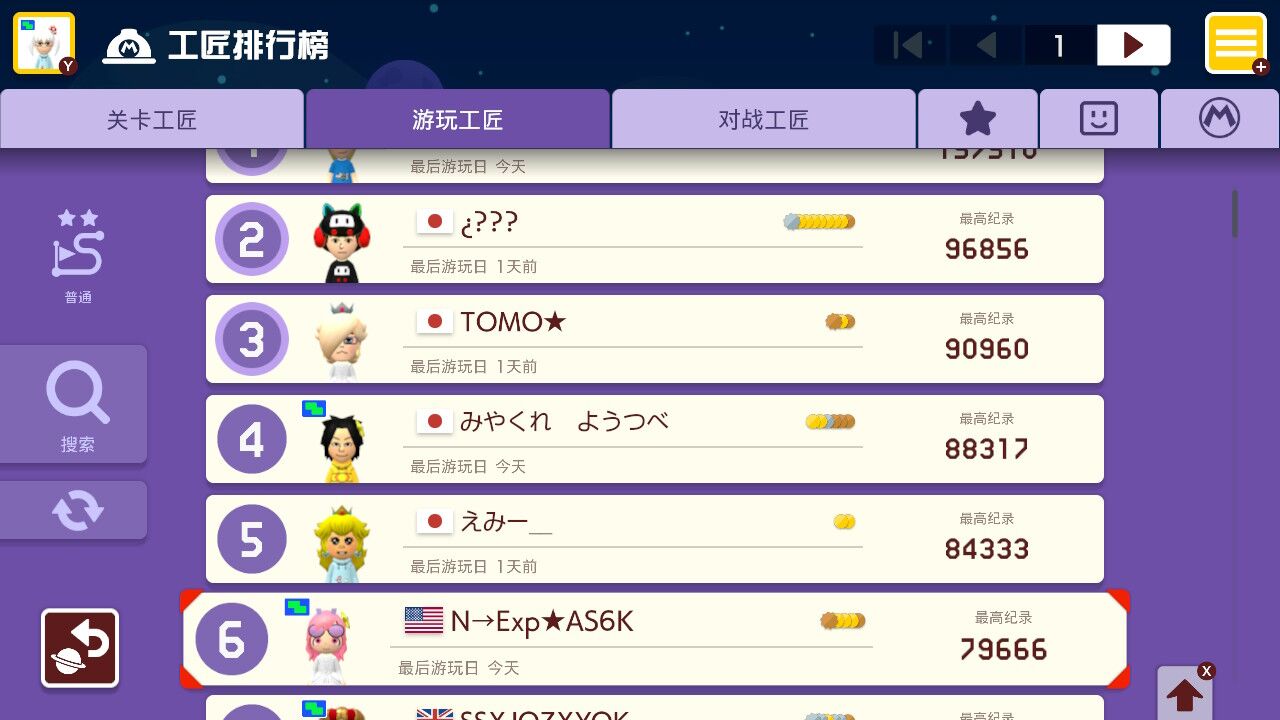Screen dimensions: 1280x720
Task: Change difficulty from 普通
Action: (x=78, y=255)
